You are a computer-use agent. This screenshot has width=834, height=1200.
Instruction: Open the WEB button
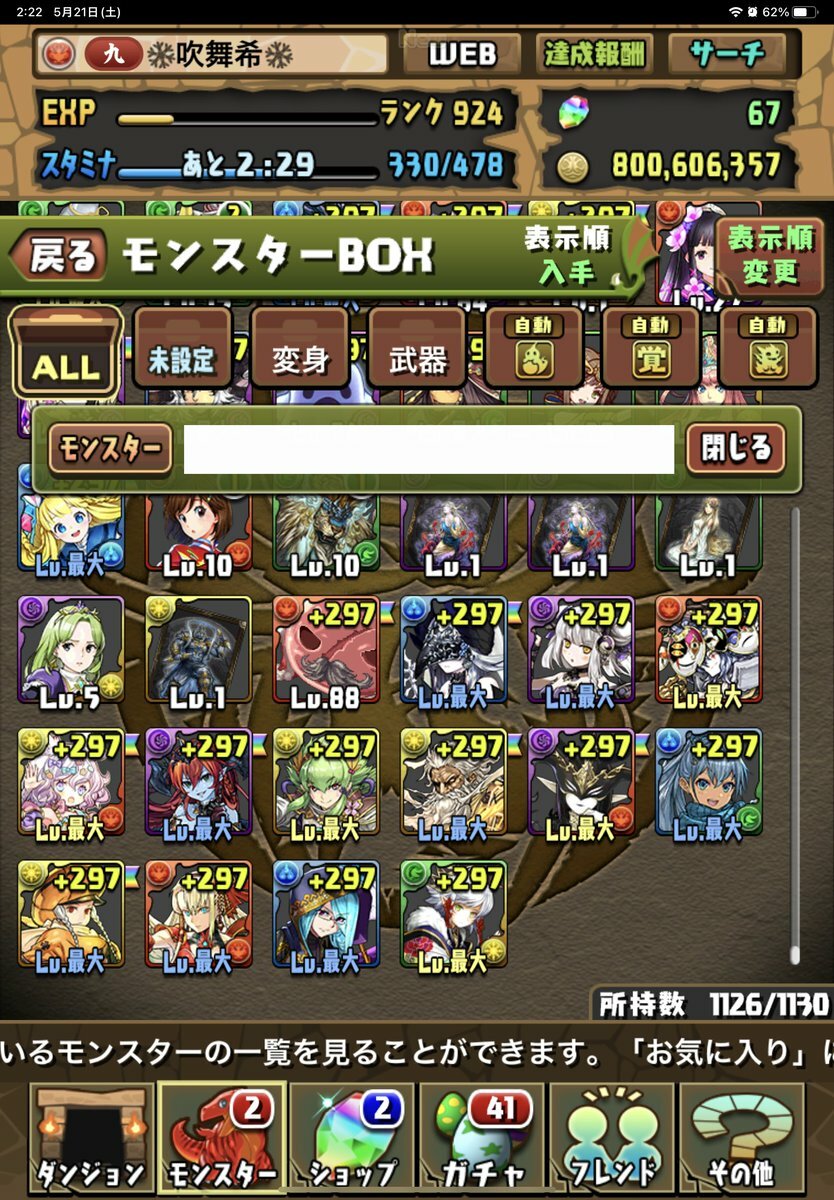click(462, 53)
